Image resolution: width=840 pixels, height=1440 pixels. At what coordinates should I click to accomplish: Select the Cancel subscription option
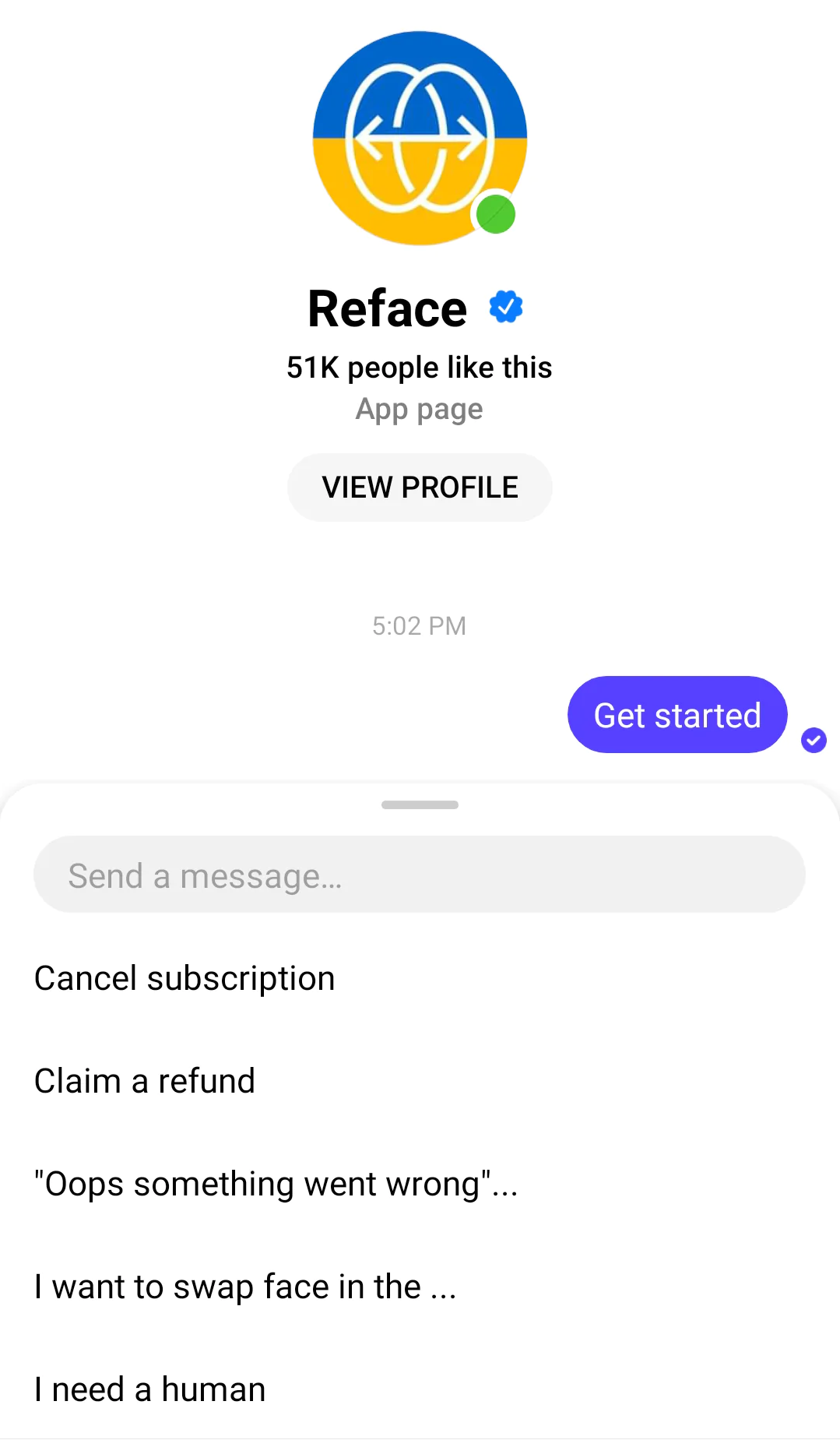(185, 978)
